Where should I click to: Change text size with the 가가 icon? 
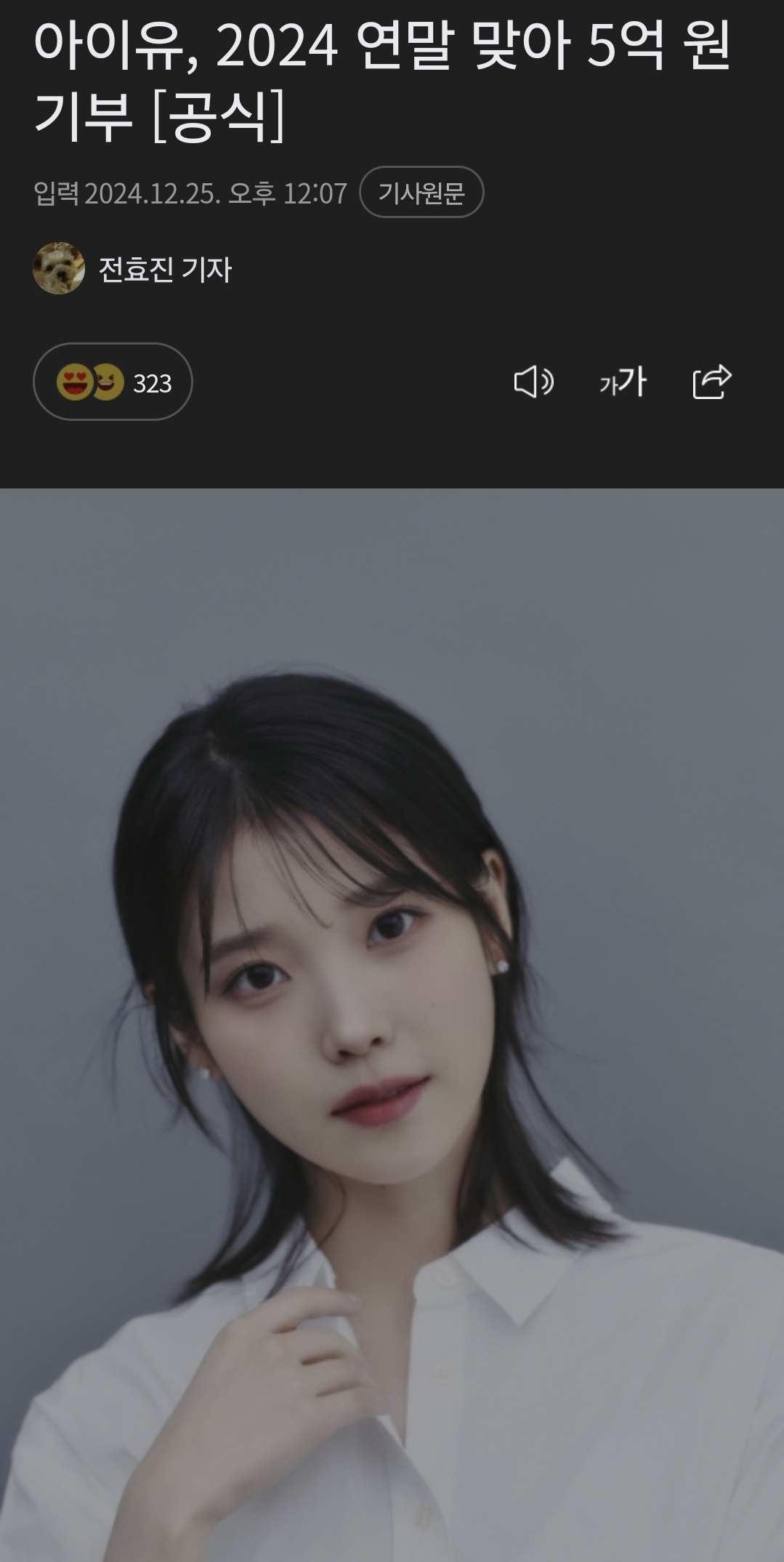(x=623, y=382)
